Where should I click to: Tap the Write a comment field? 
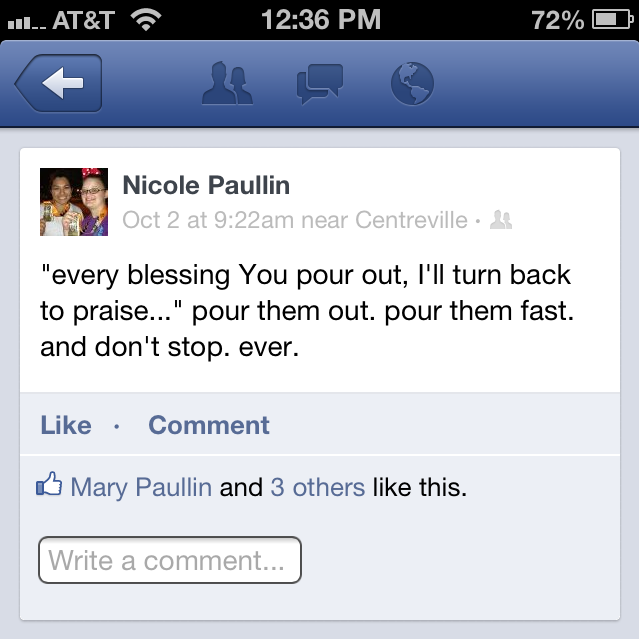[x=169, y=560]
